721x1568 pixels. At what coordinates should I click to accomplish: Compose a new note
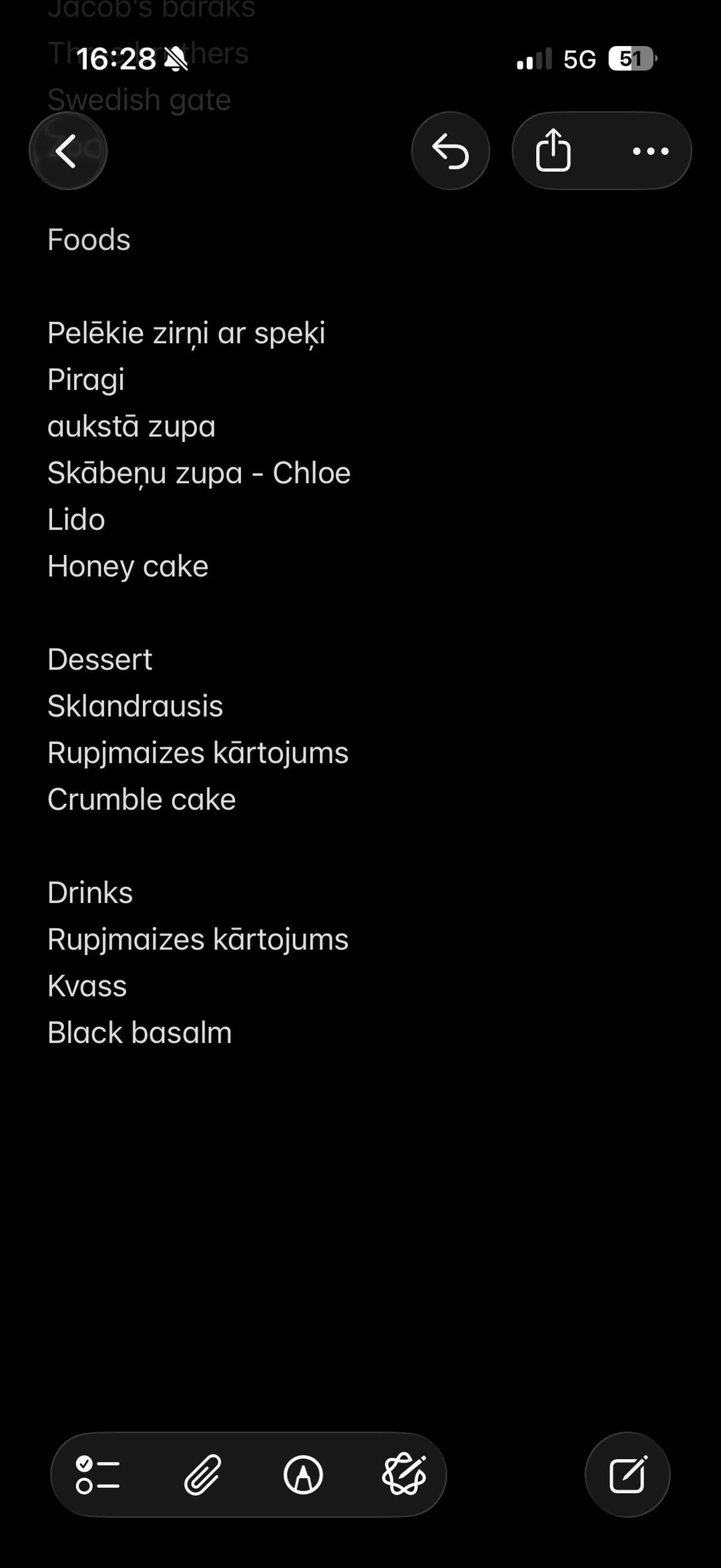point(628,1475)
